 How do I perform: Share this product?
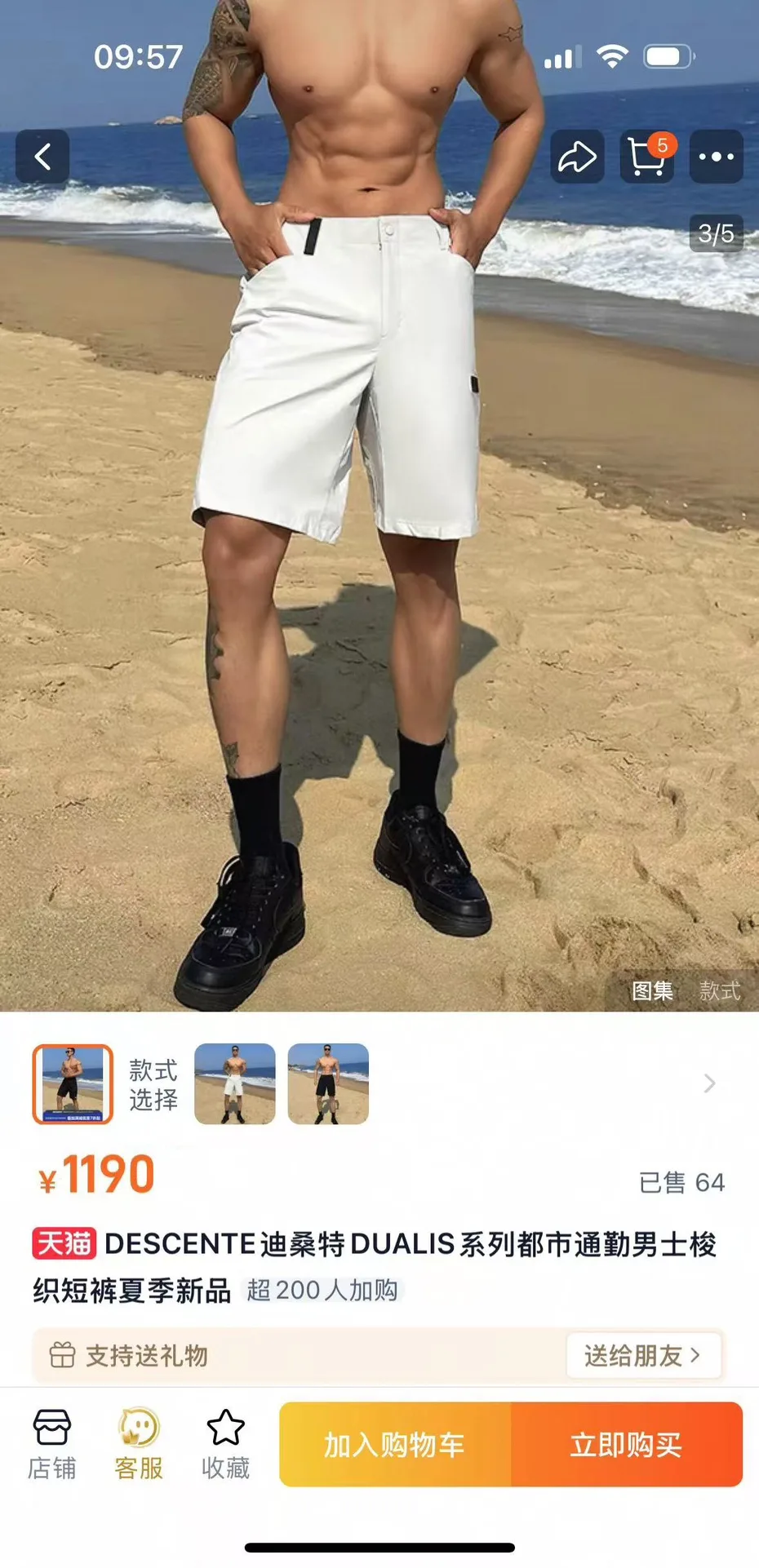pos(577,156)
